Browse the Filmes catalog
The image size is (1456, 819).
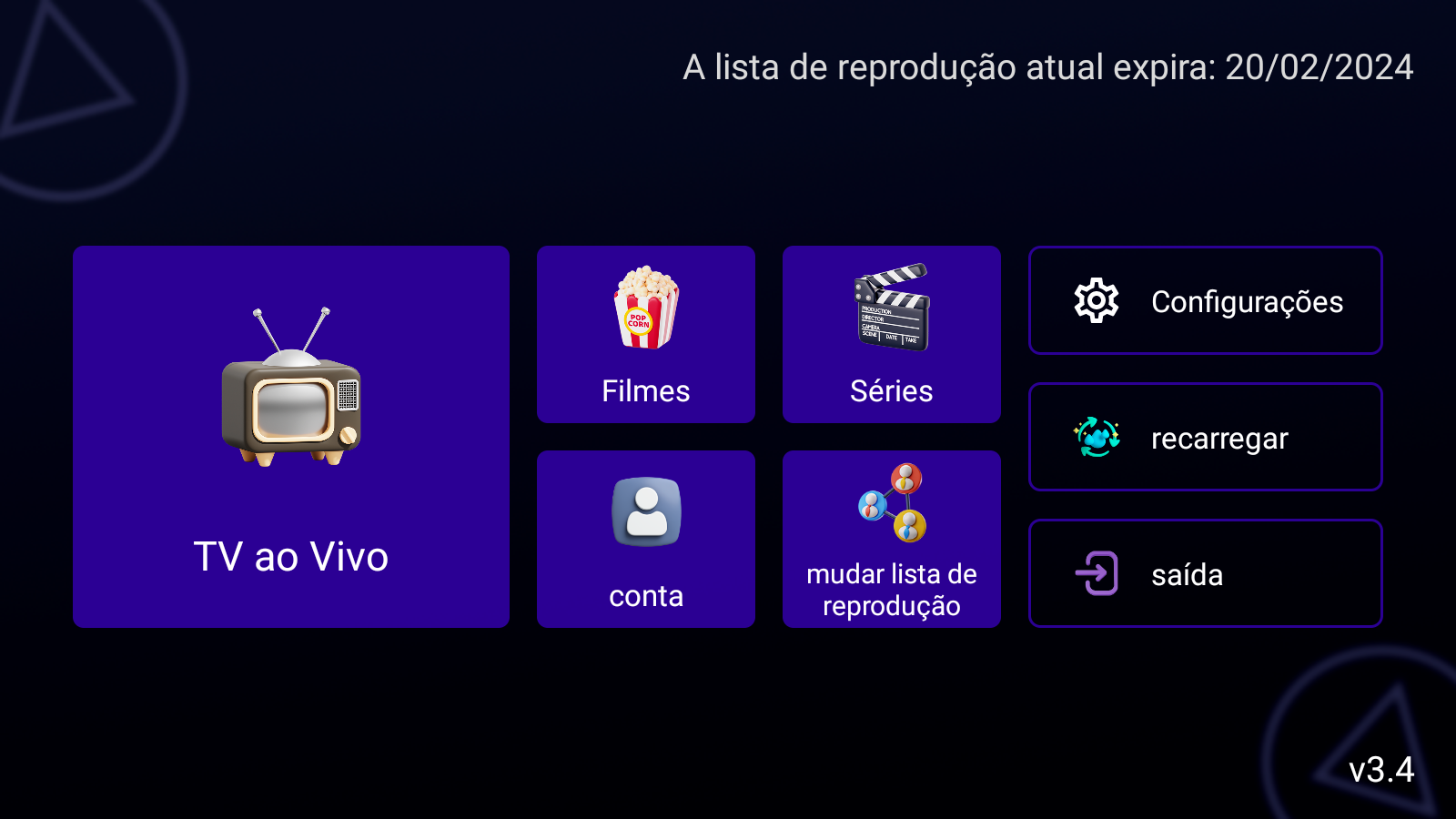(646, 334)
